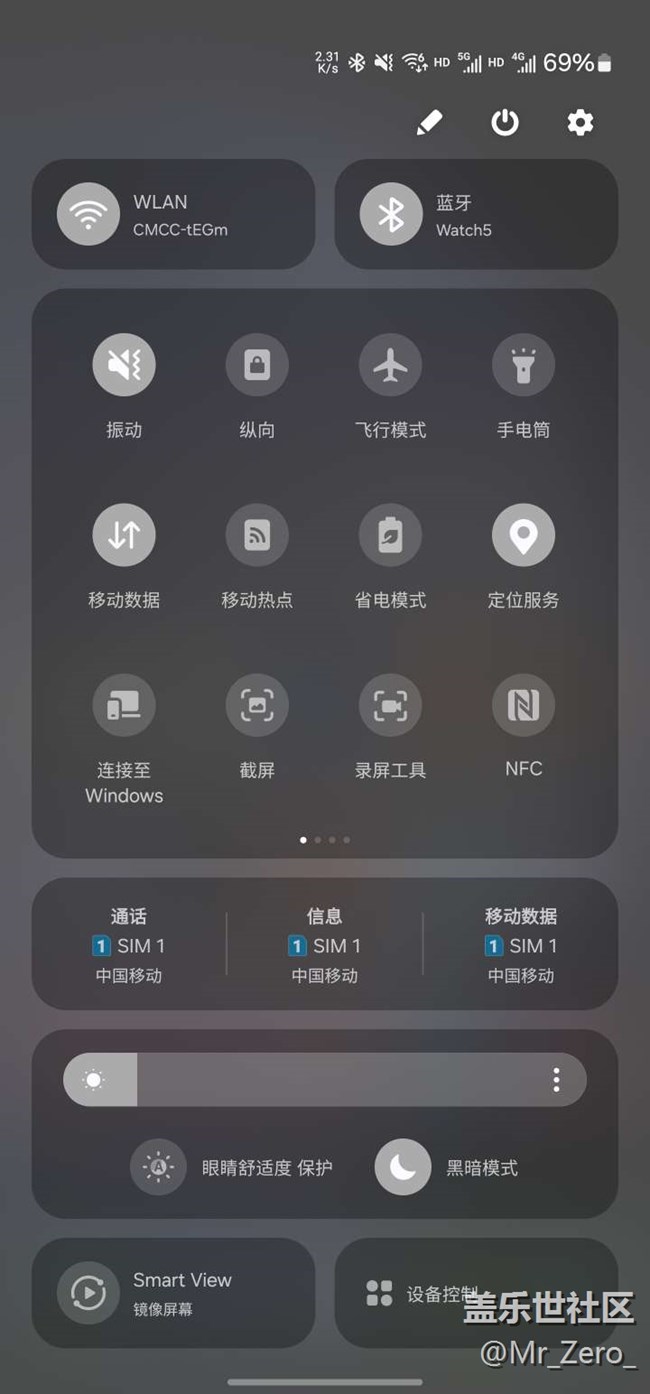Switch the 振动 sound mode

click(124, 365)
